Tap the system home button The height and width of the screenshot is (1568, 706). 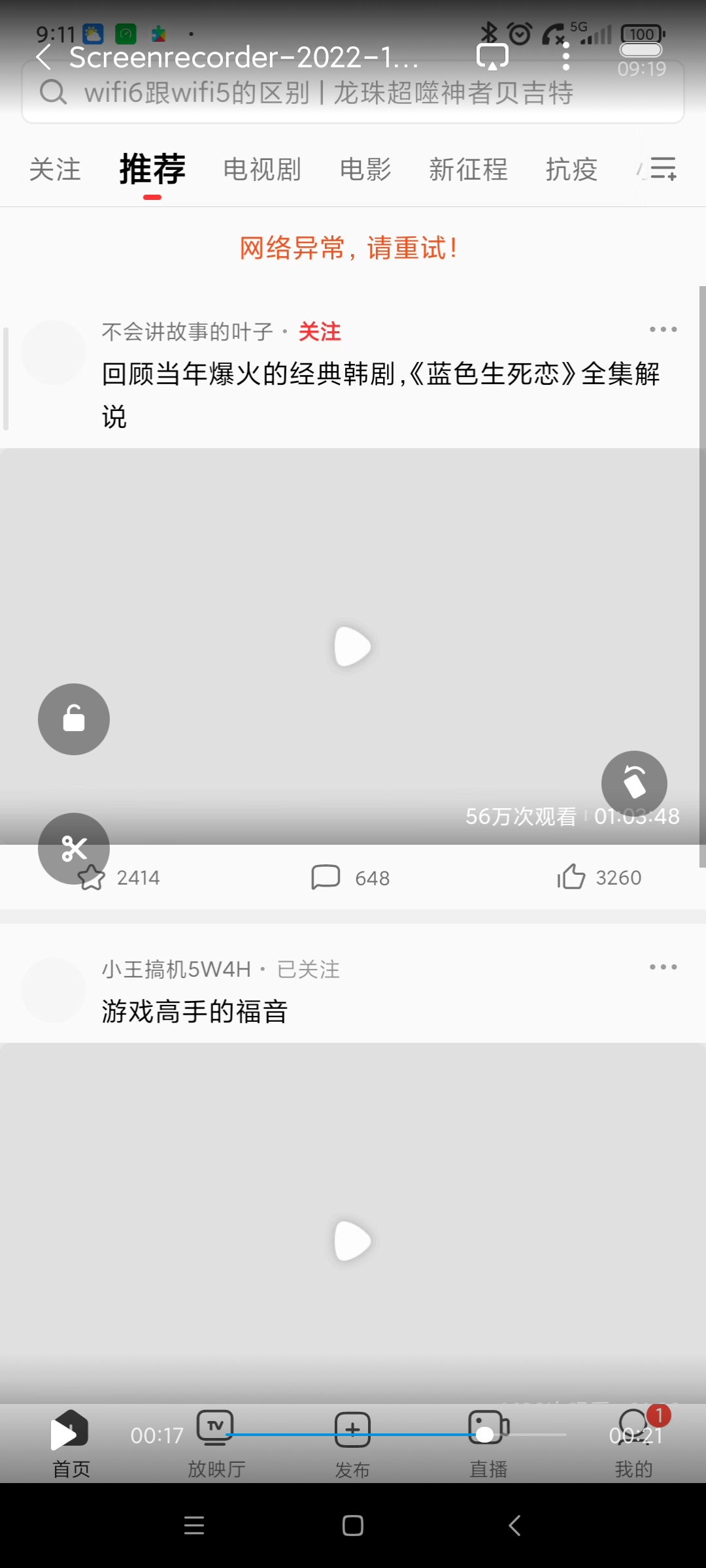[353, 1526]
